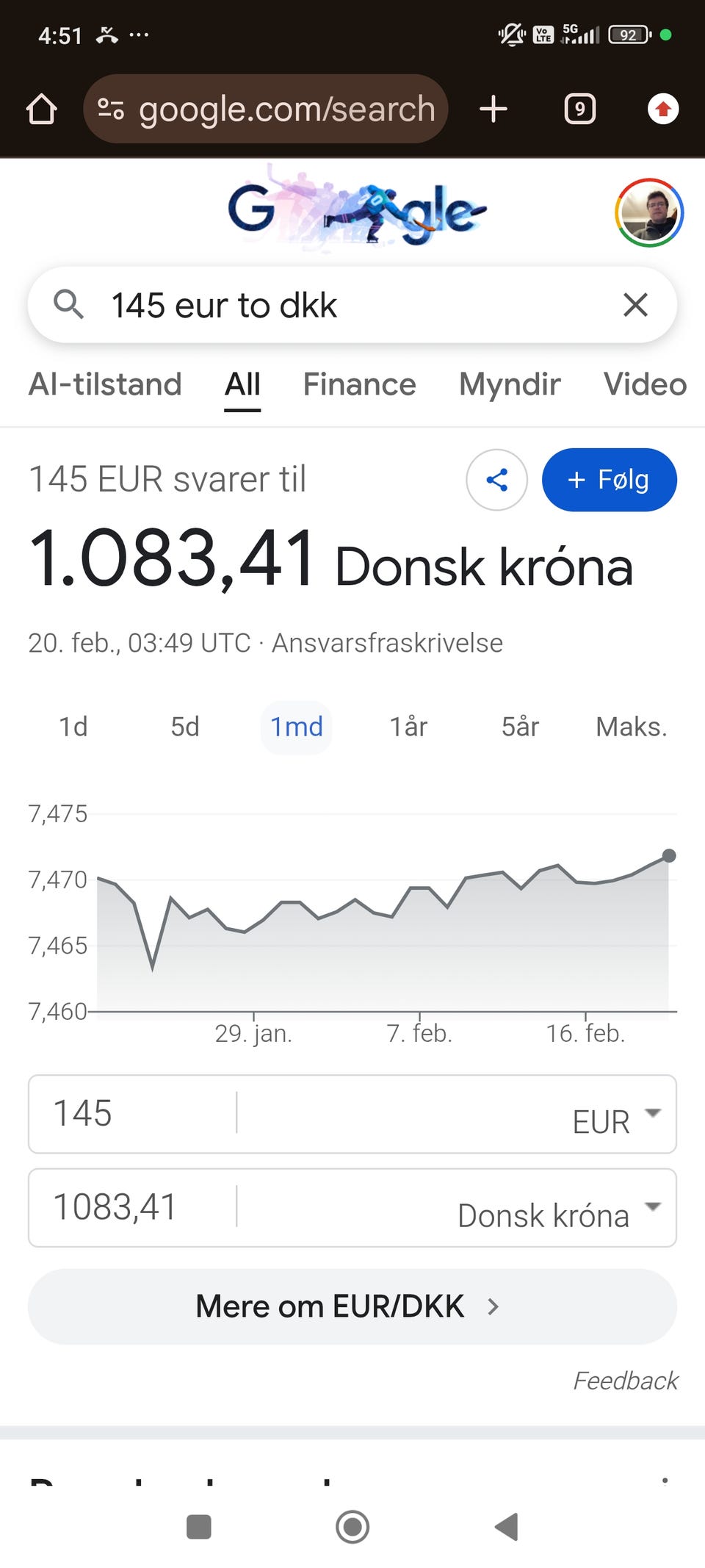Show the Maks. chart range
The height and width of the screenshot is (1568, 705).
click(x=631, y=727)
